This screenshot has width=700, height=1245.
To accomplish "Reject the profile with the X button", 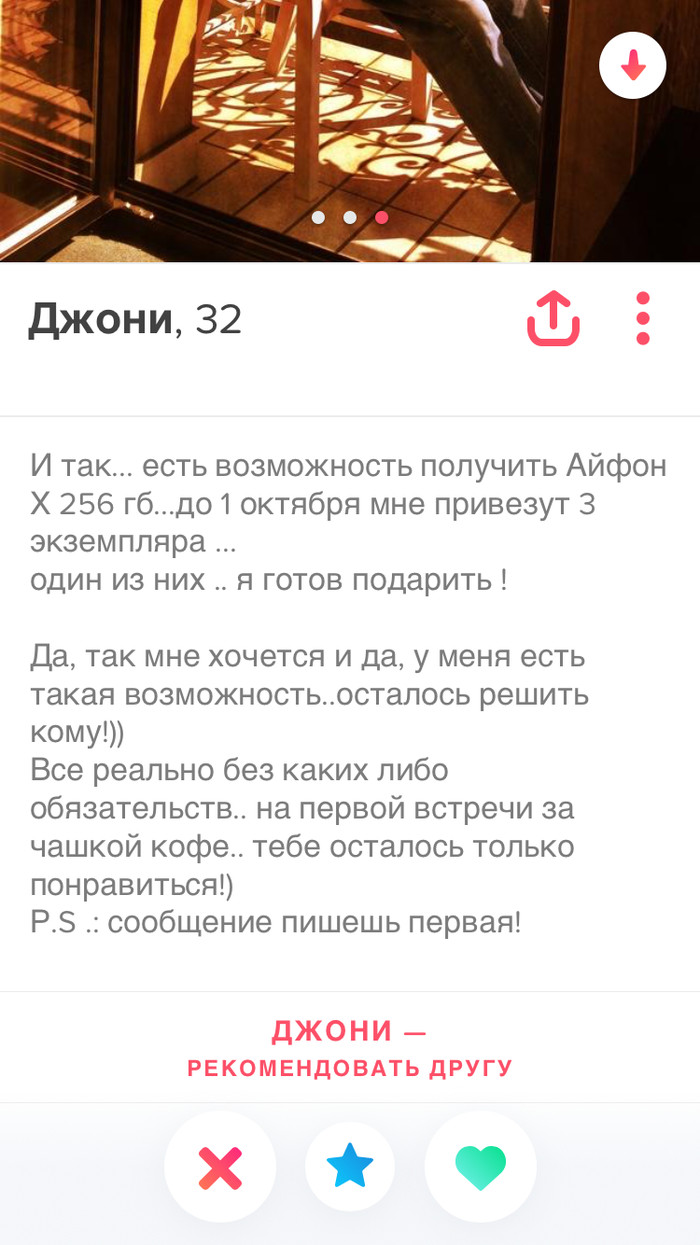I will tap(220, 1167).
